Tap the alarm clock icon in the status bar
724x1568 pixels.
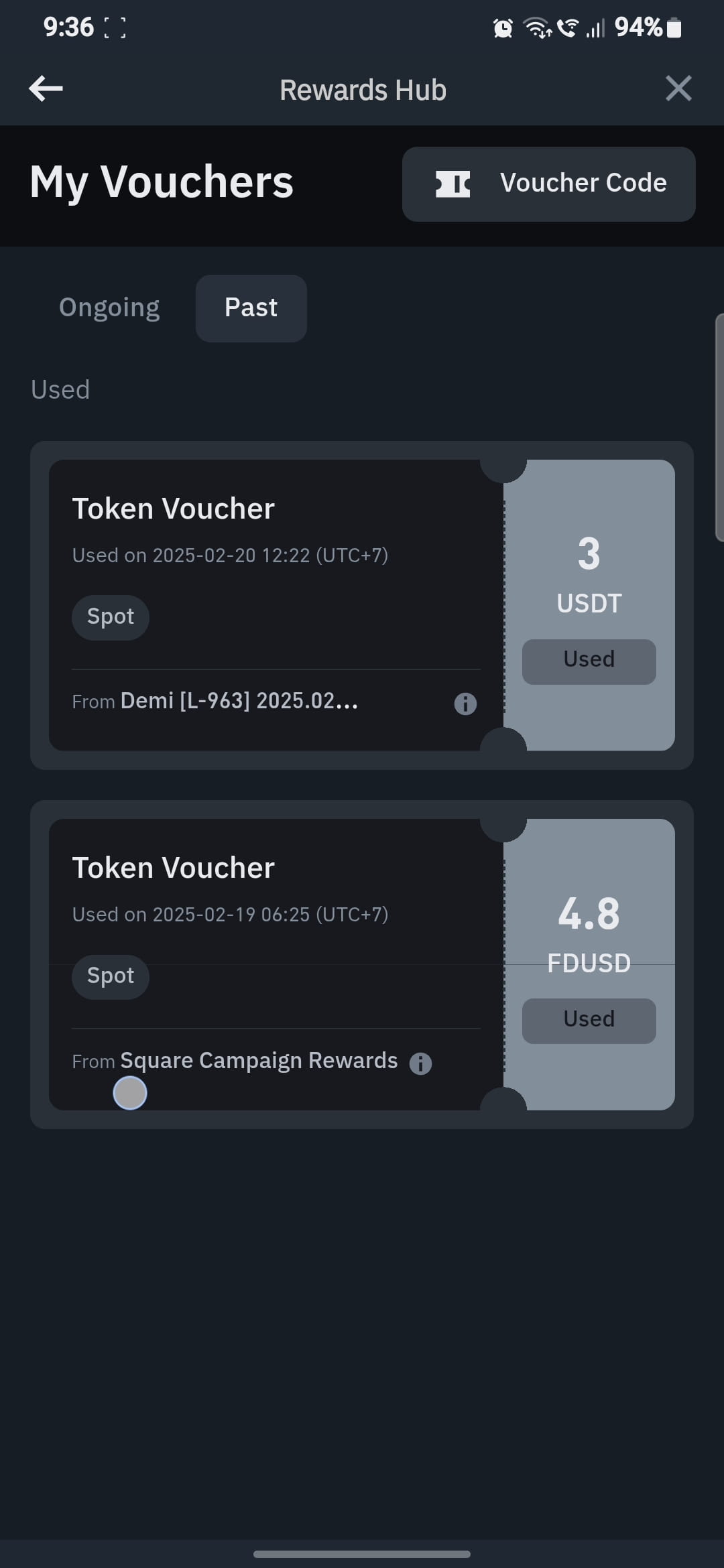[x=502, y=27]
